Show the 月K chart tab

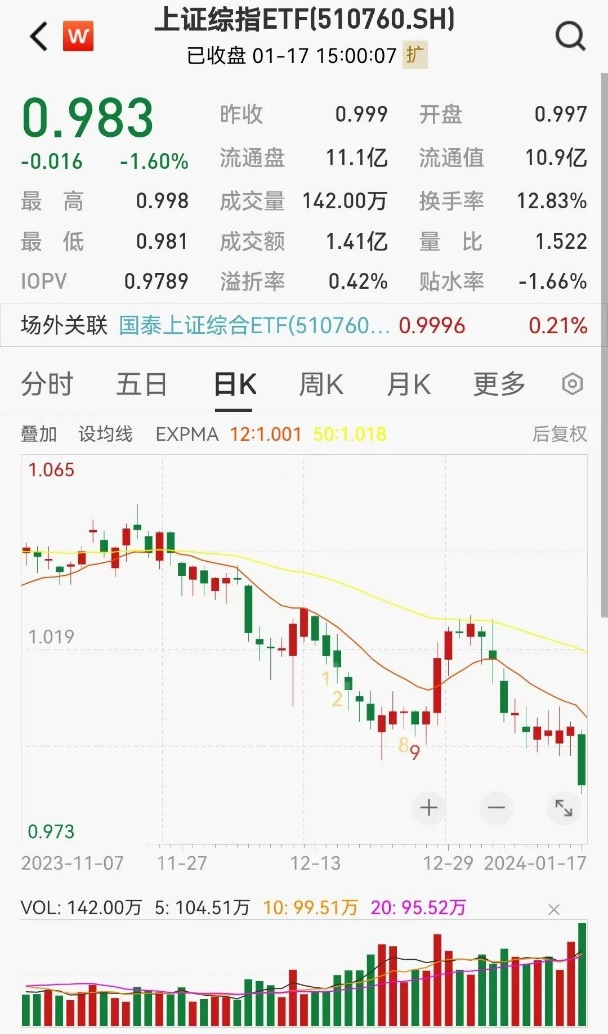point(408,384)
